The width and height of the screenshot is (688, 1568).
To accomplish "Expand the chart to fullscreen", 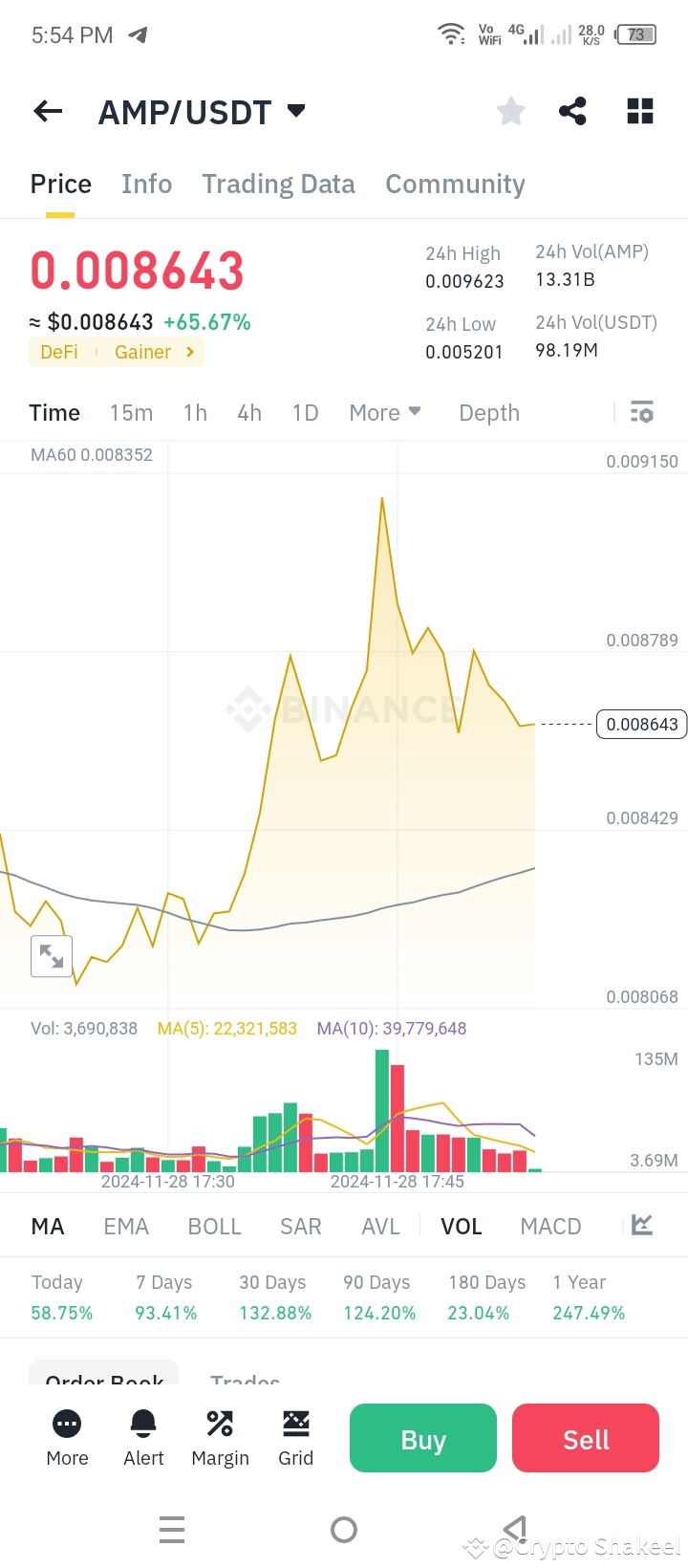I will [51, 956].
